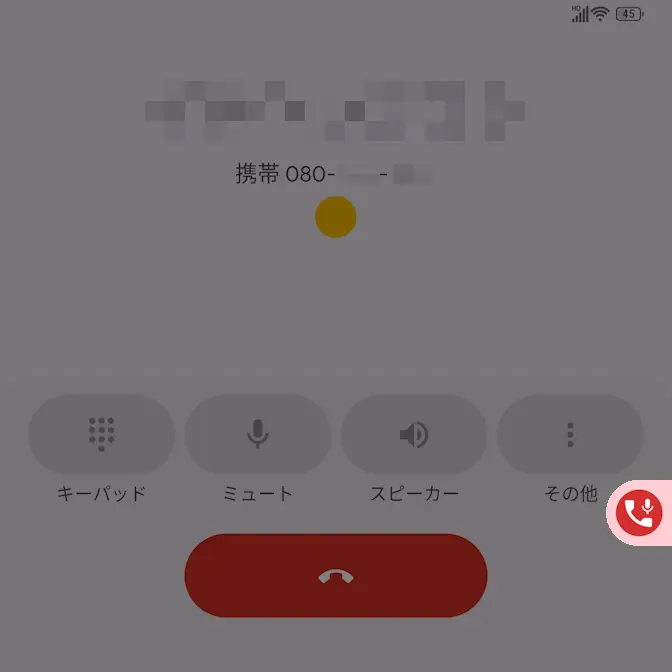672x672 pixels.
Task: Open その他 more options
Action: pos(570,434)
